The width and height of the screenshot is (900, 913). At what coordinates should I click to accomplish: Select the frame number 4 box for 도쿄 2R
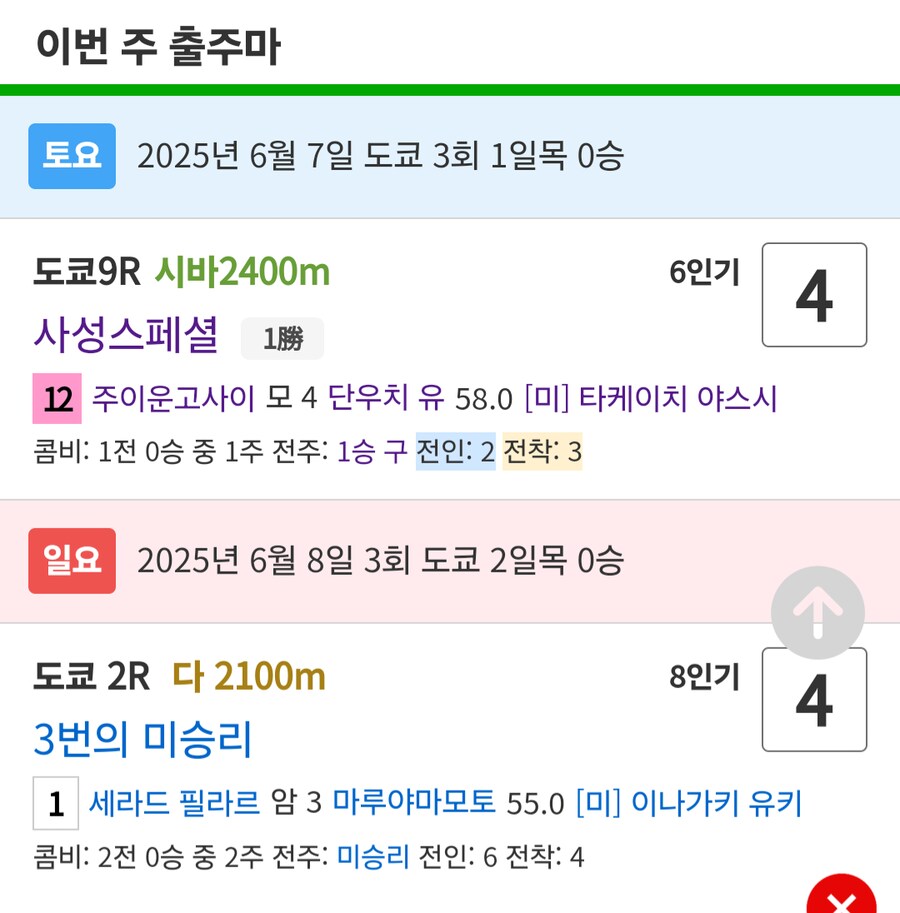814,698
